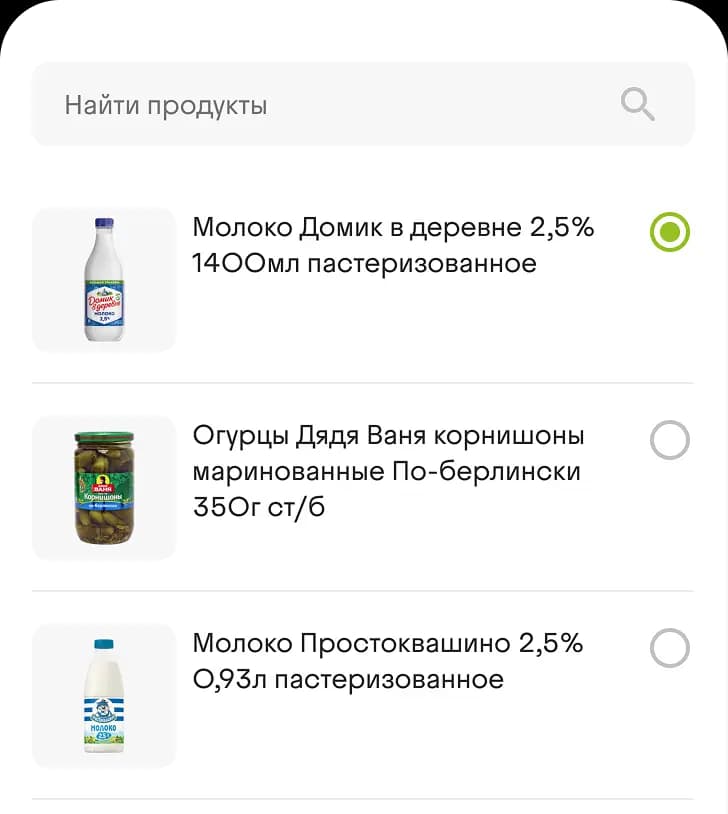Viewport: 728px width, 814px height.
Task: Select the Огурцы Дядя Ваня radio button
Action: [669, 440]
